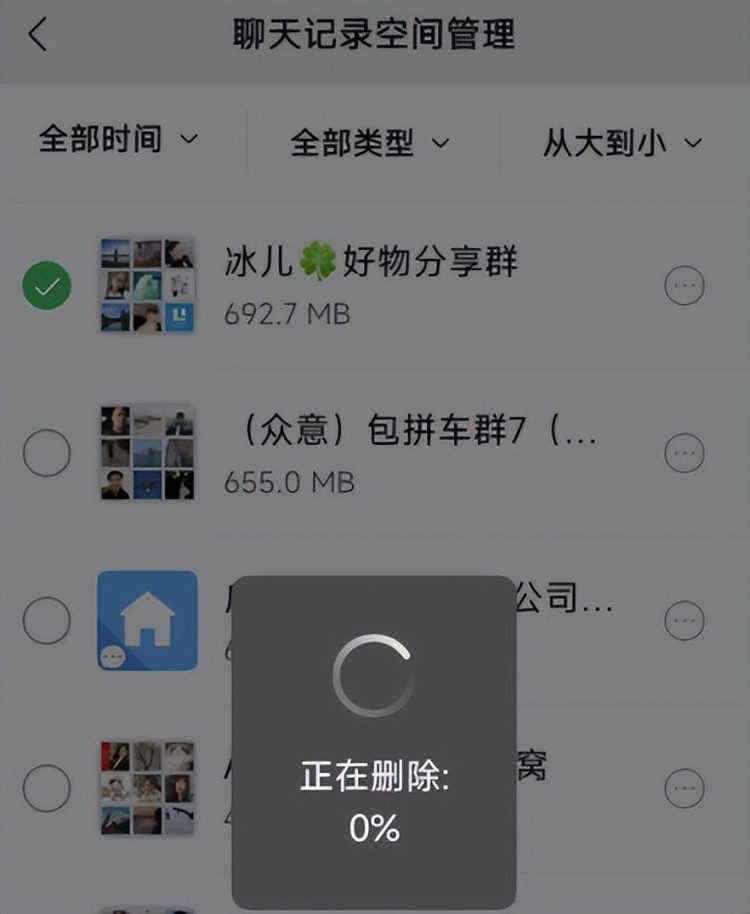The width and height of the screenshot is (750, 914).
Task: Tap the avatar of the cat-photo group
Action: point(147,786)
